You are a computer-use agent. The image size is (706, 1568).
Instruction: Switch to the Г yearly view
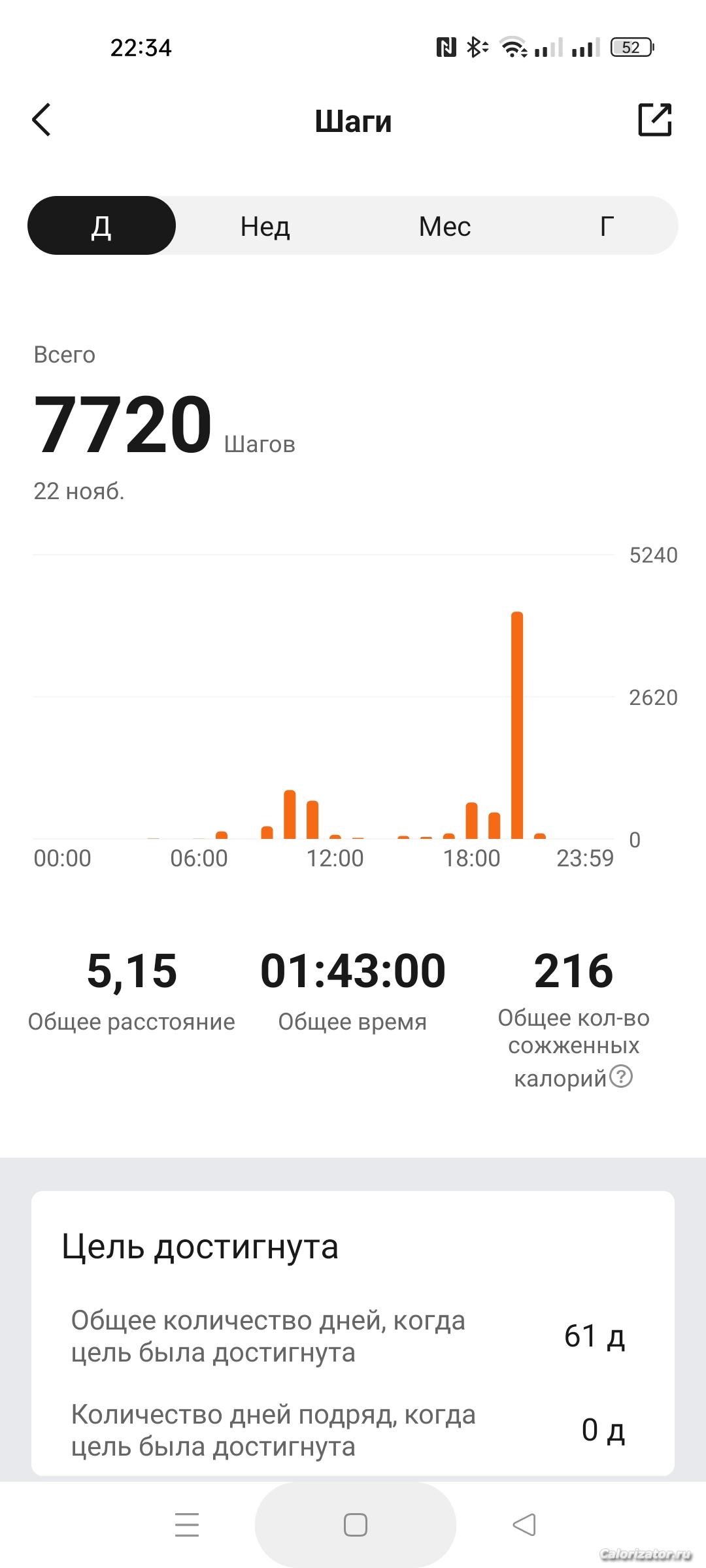(x=607, y=226)
